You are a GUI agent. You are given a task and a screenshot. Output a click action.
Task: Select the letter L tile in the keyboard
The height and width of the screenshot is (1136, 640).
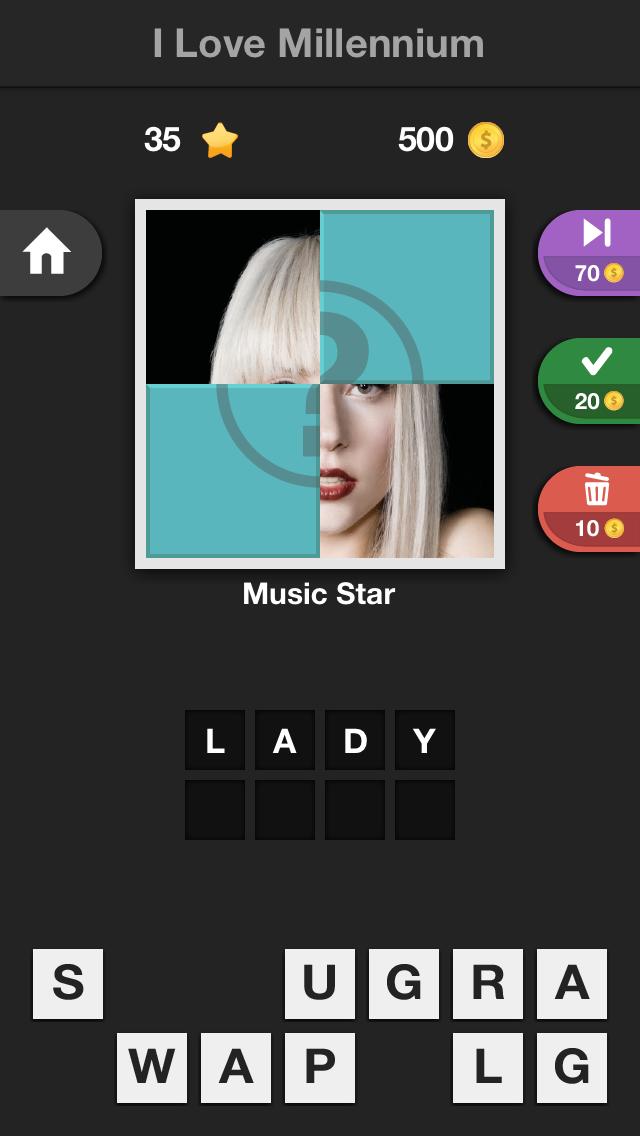pos(488,1068)
